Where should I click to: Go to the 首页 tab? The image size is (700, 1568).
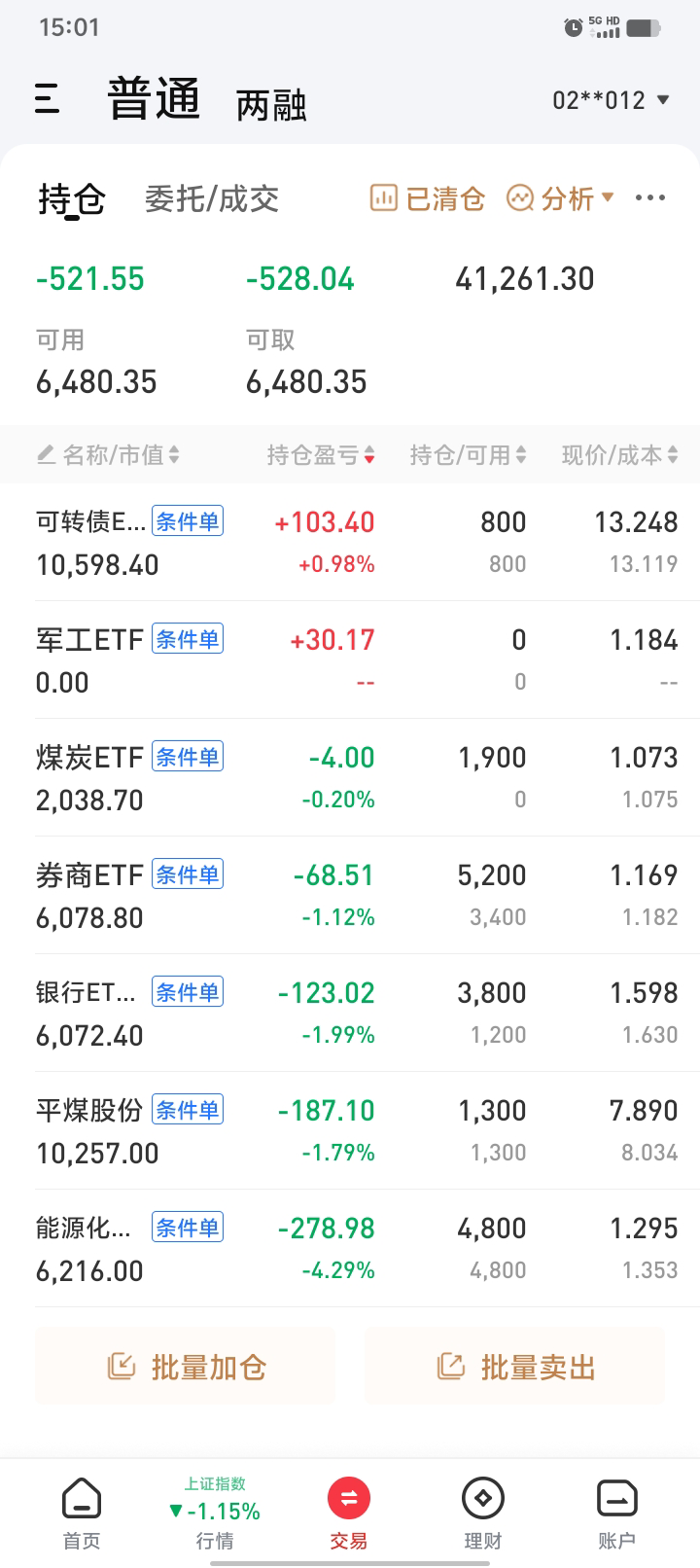point(82,1513)
